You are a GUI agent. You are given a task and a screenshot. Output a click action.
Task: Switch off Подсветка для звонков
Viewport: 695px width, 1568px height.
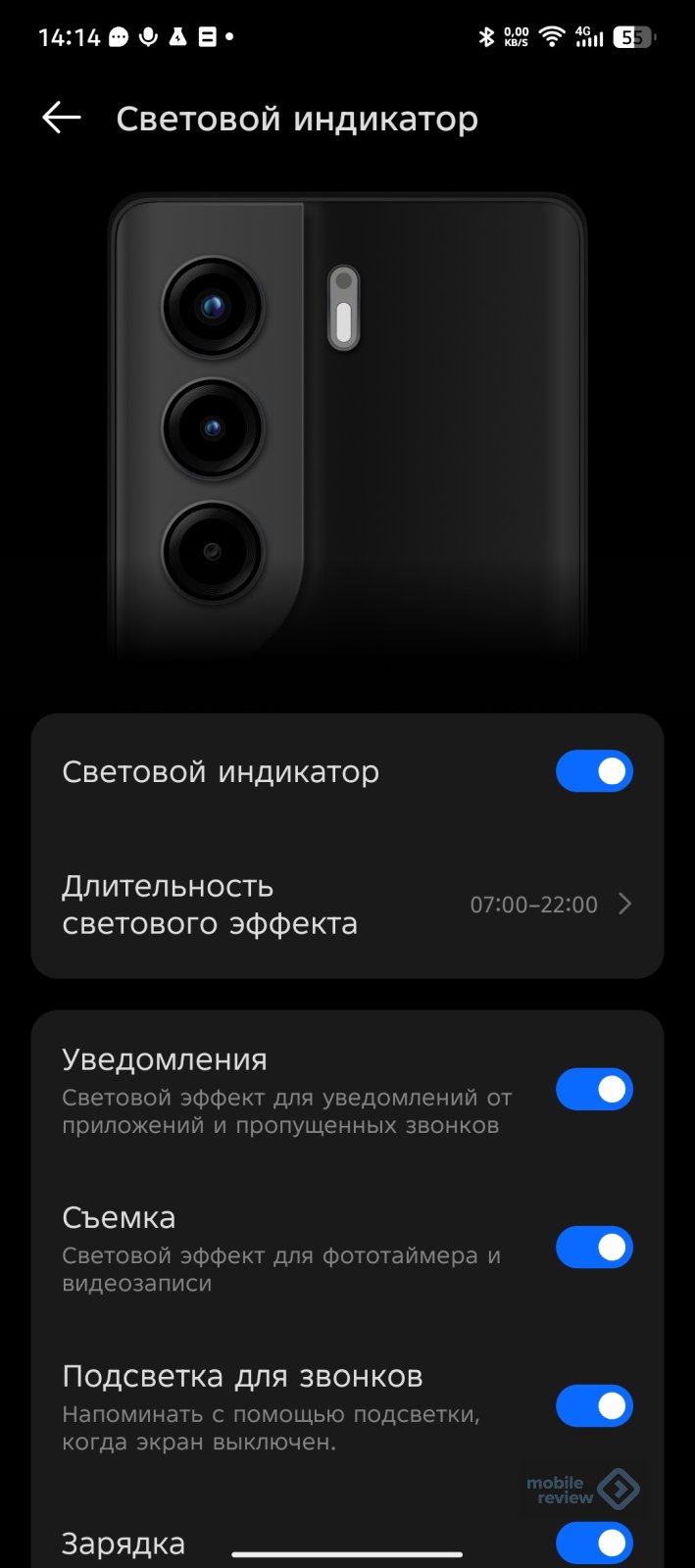594,1406
